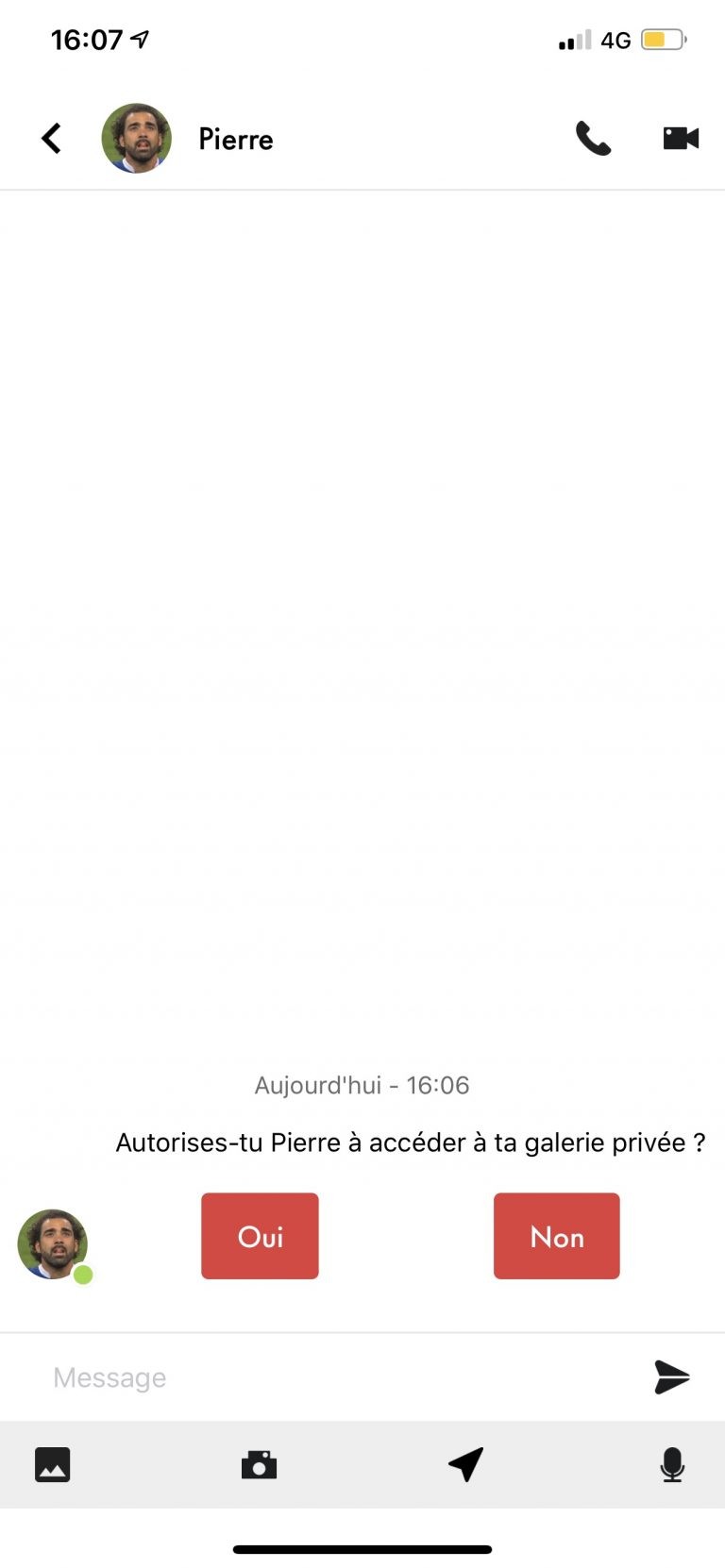This screenshot has width=725, height=1568.
Task: Attach a photo from the gallery
Action: 53,1465
